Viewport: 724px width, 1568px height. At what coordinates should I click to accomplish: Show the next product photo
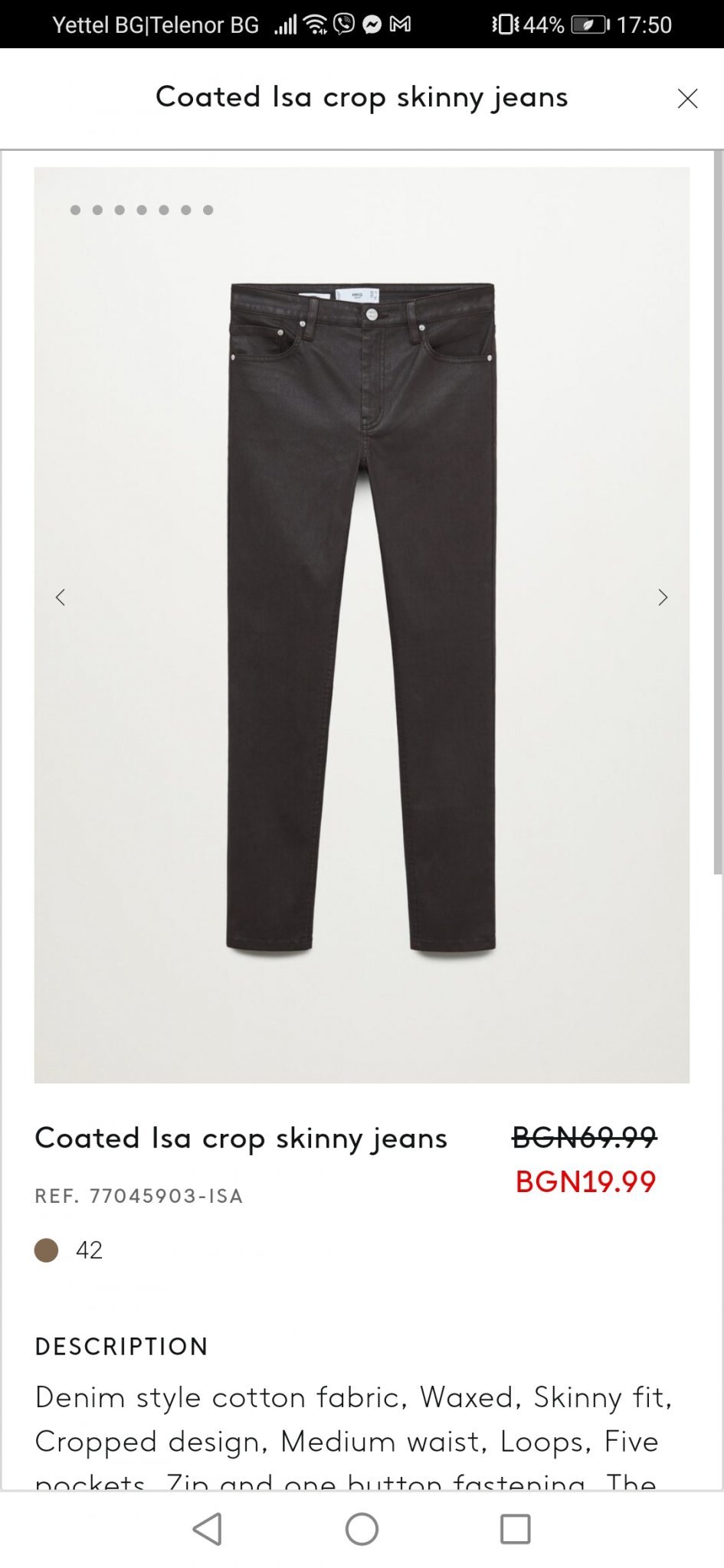pyautogui.click(x=663, y=597)
